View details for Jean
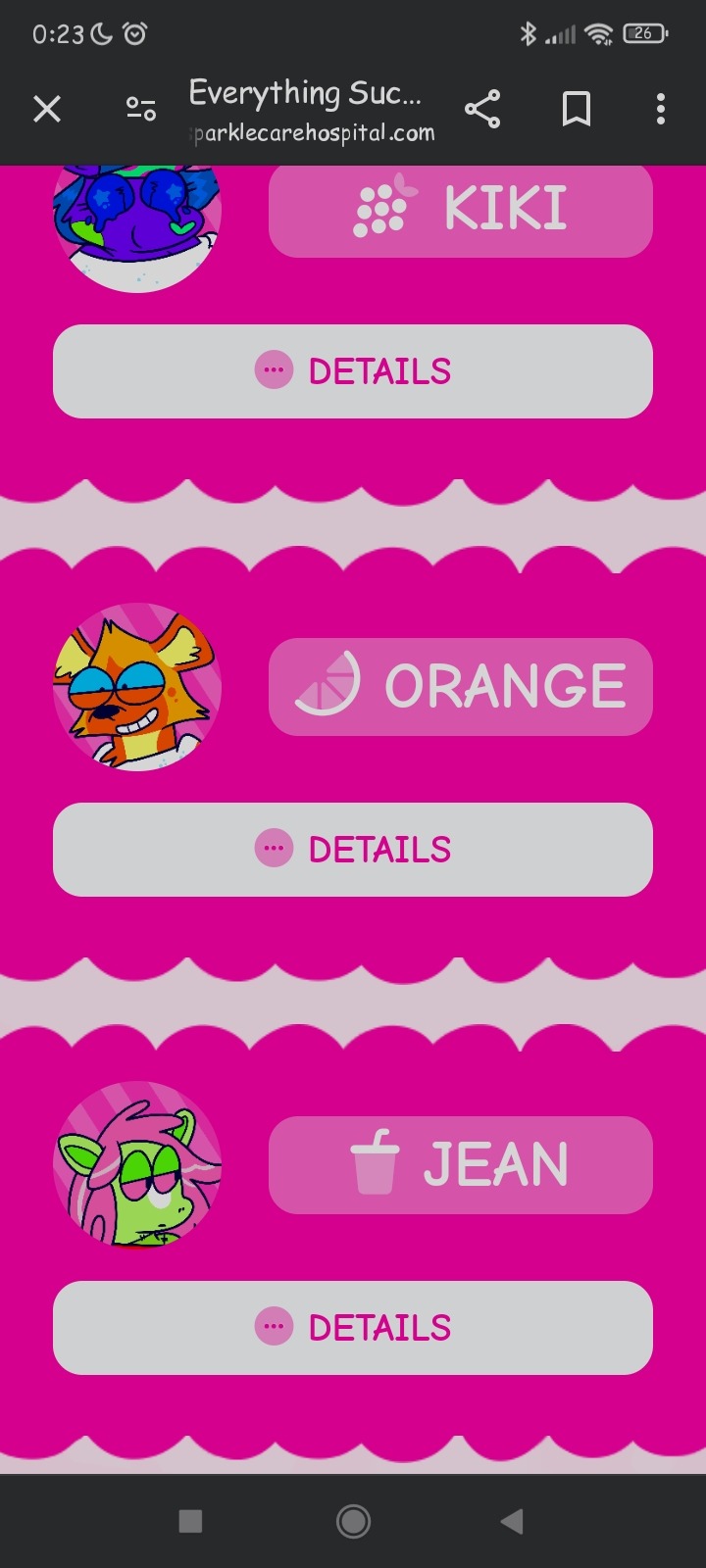 point(353,1328)
